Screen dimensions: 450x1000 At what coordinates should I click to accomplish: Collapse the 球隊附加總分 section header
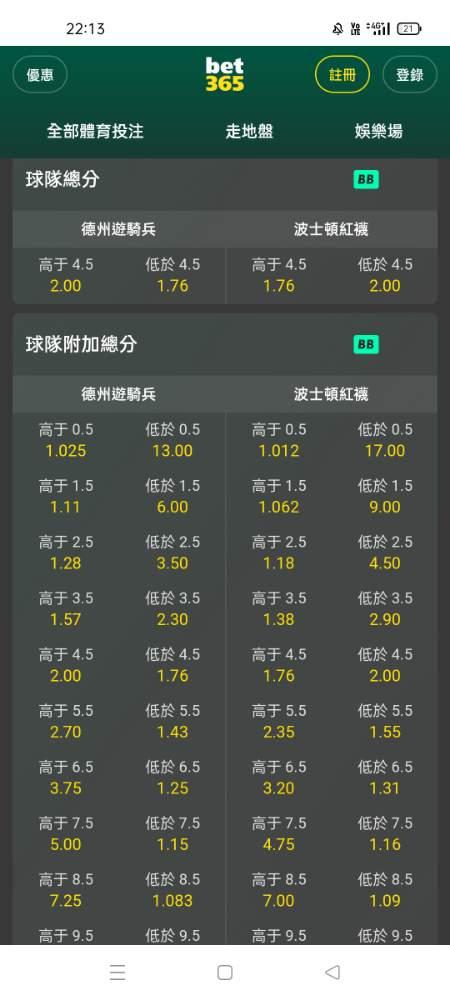click(225, 344)
